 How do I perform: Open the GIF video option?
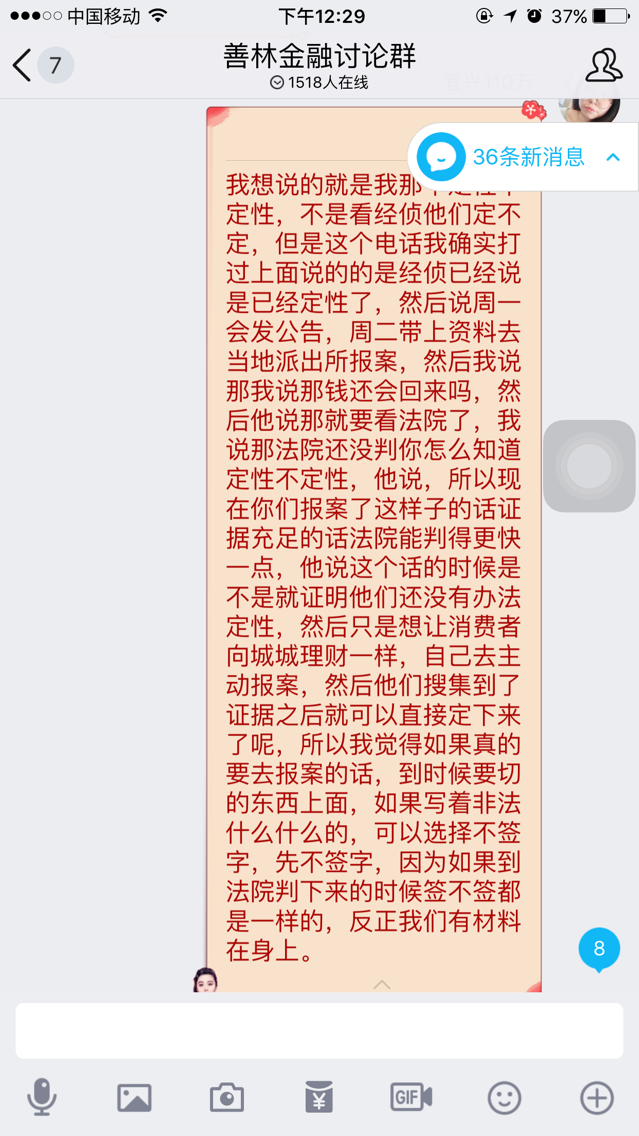pos(410,1097)
